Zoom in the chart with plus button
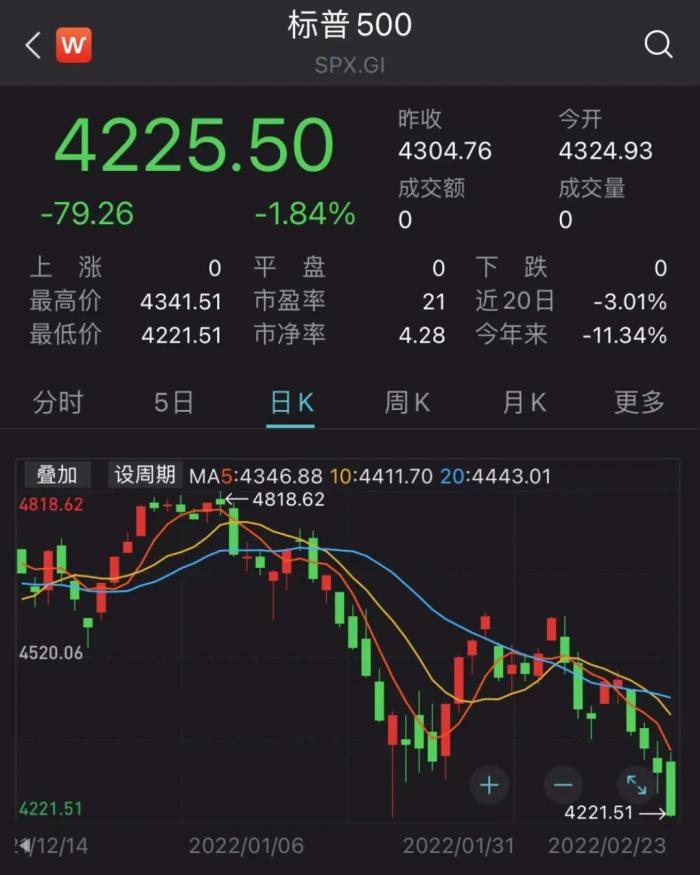This screenshot has height=875, width=700. pyautogui.click(x=489, y=785)
